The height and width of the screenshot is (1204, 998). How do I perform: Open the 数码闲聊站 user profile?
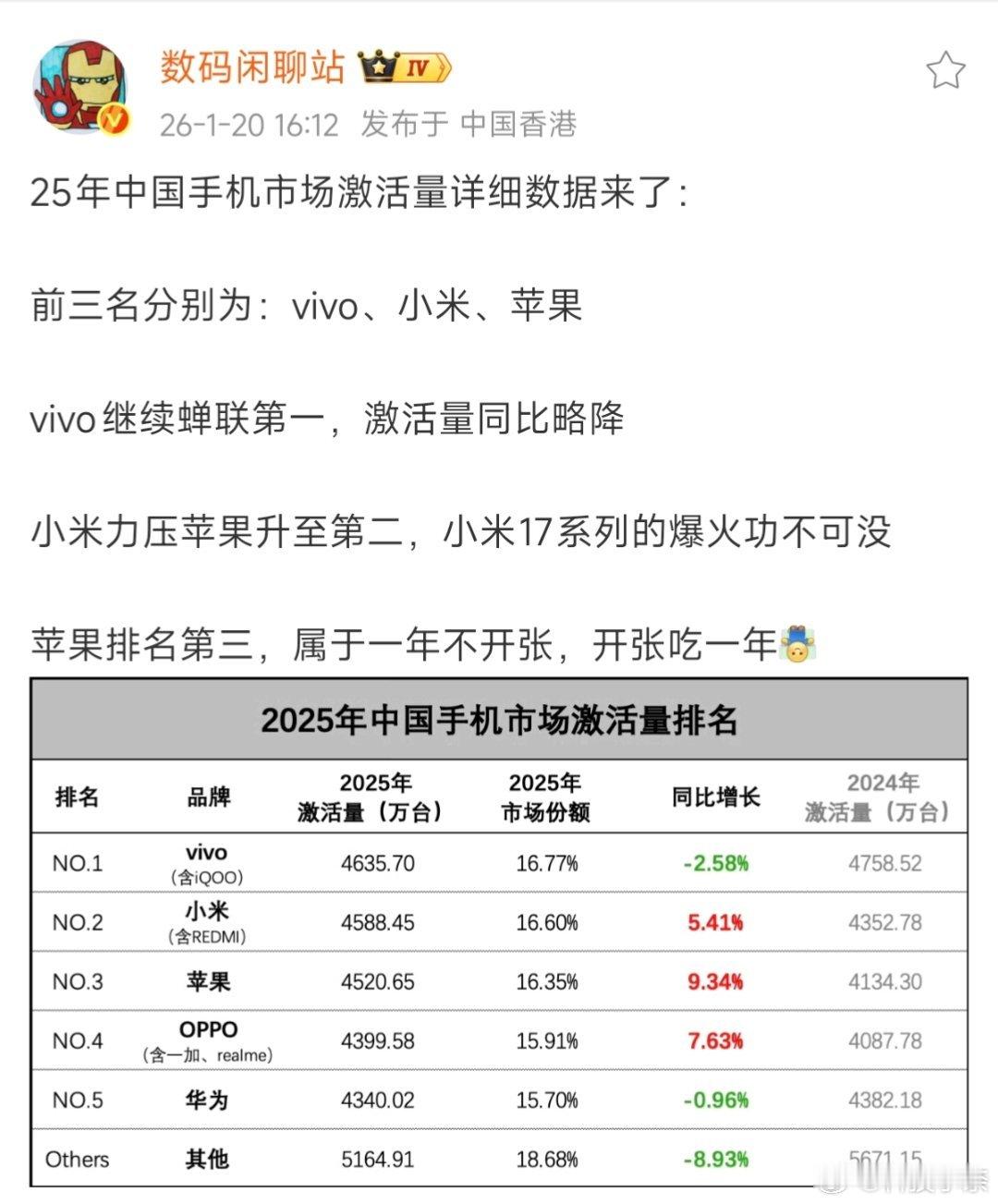tap(255, 66)
